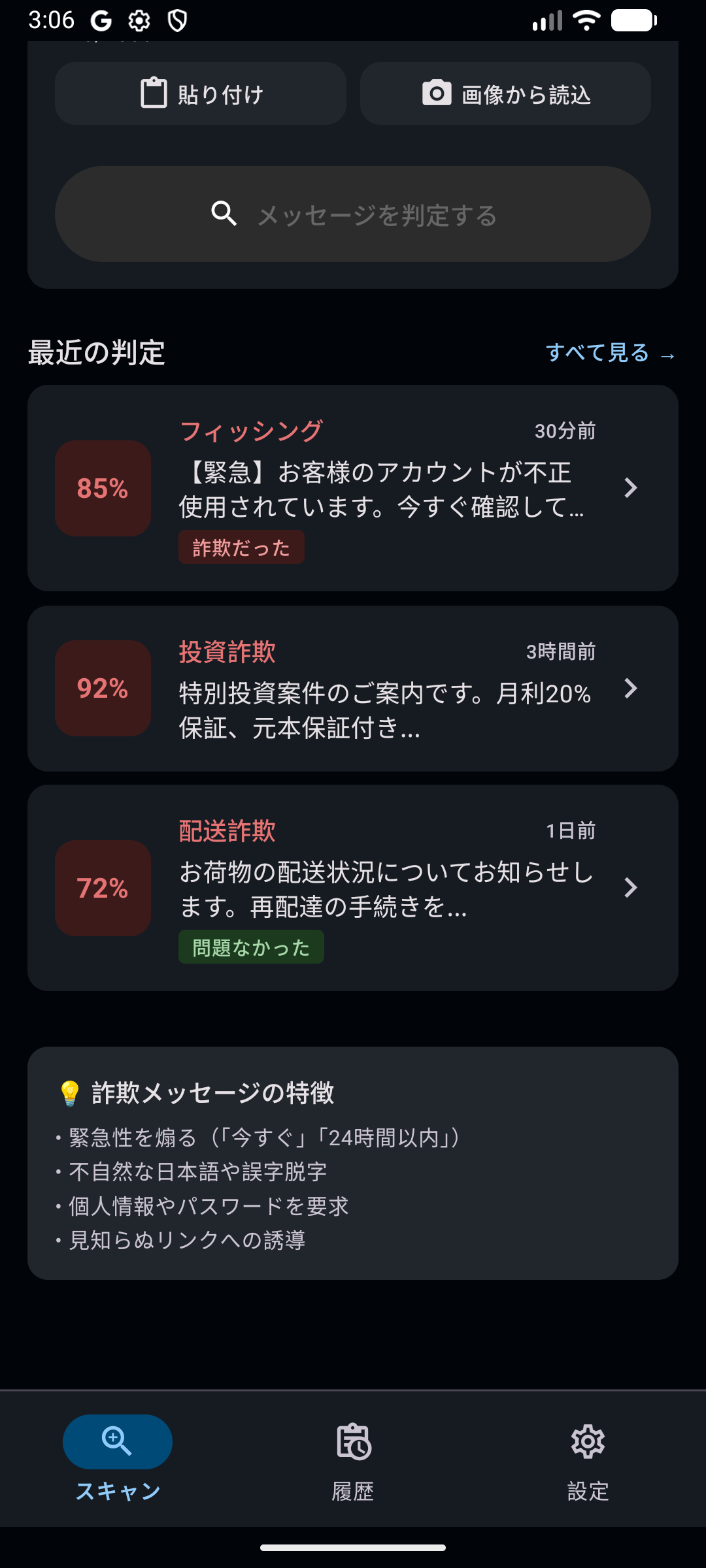Expand the フィッシング result via its chevron
This screenshot has height=1568, width=706.
point(631,487)
